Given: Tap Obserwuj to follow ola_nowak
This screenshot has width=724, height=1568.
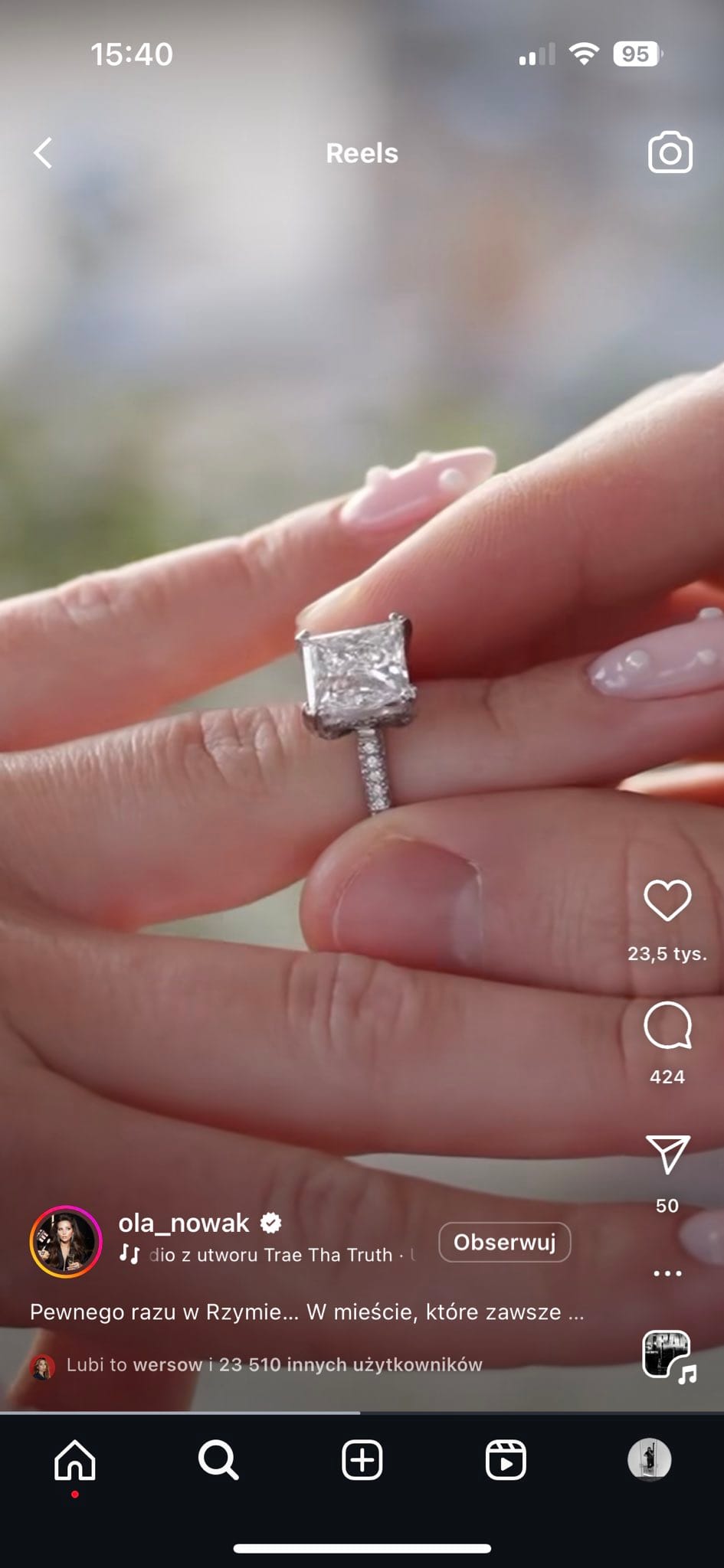Looking at the screenshot, I should (x=504, y=1242).
